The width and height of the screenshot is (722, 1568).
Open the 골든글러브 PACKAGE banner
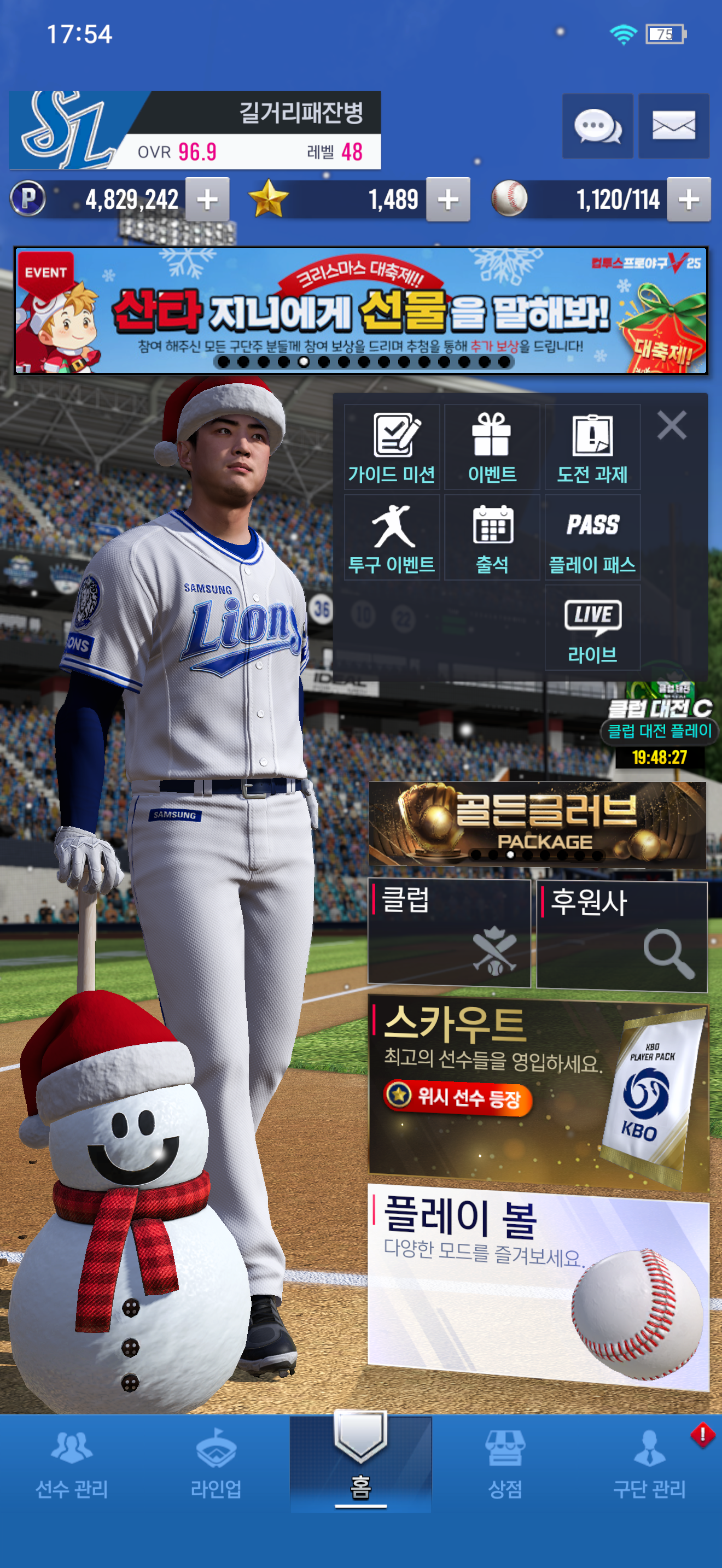point(537,824)
